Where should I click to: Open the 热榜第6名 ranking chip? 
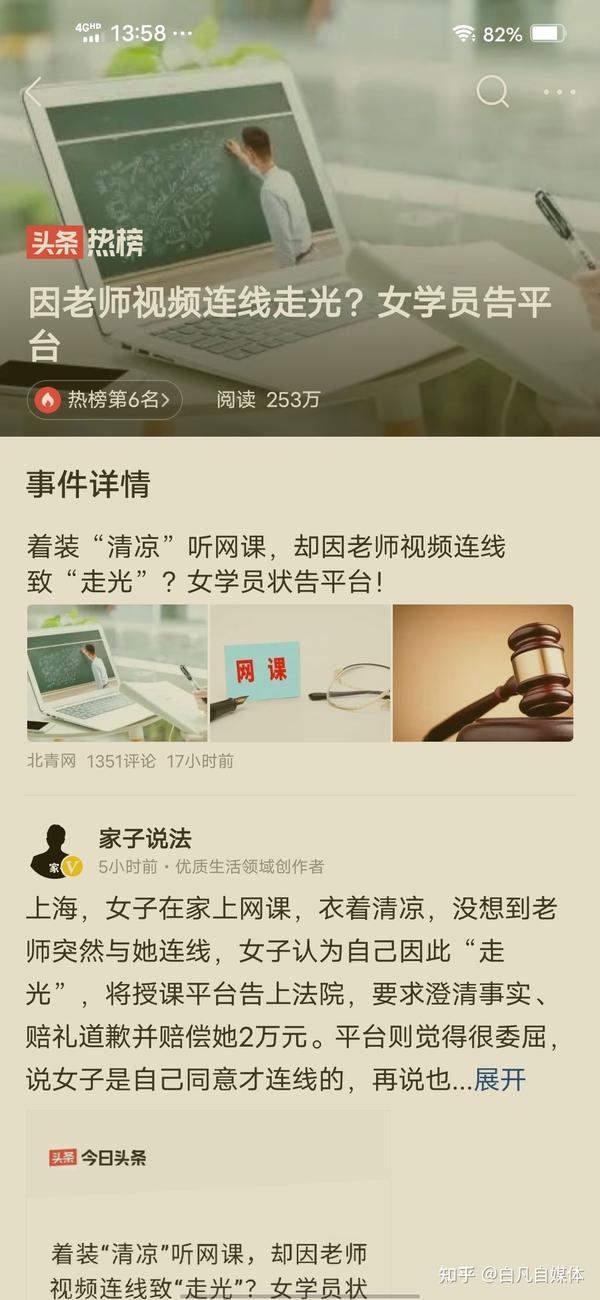(105, 400)
